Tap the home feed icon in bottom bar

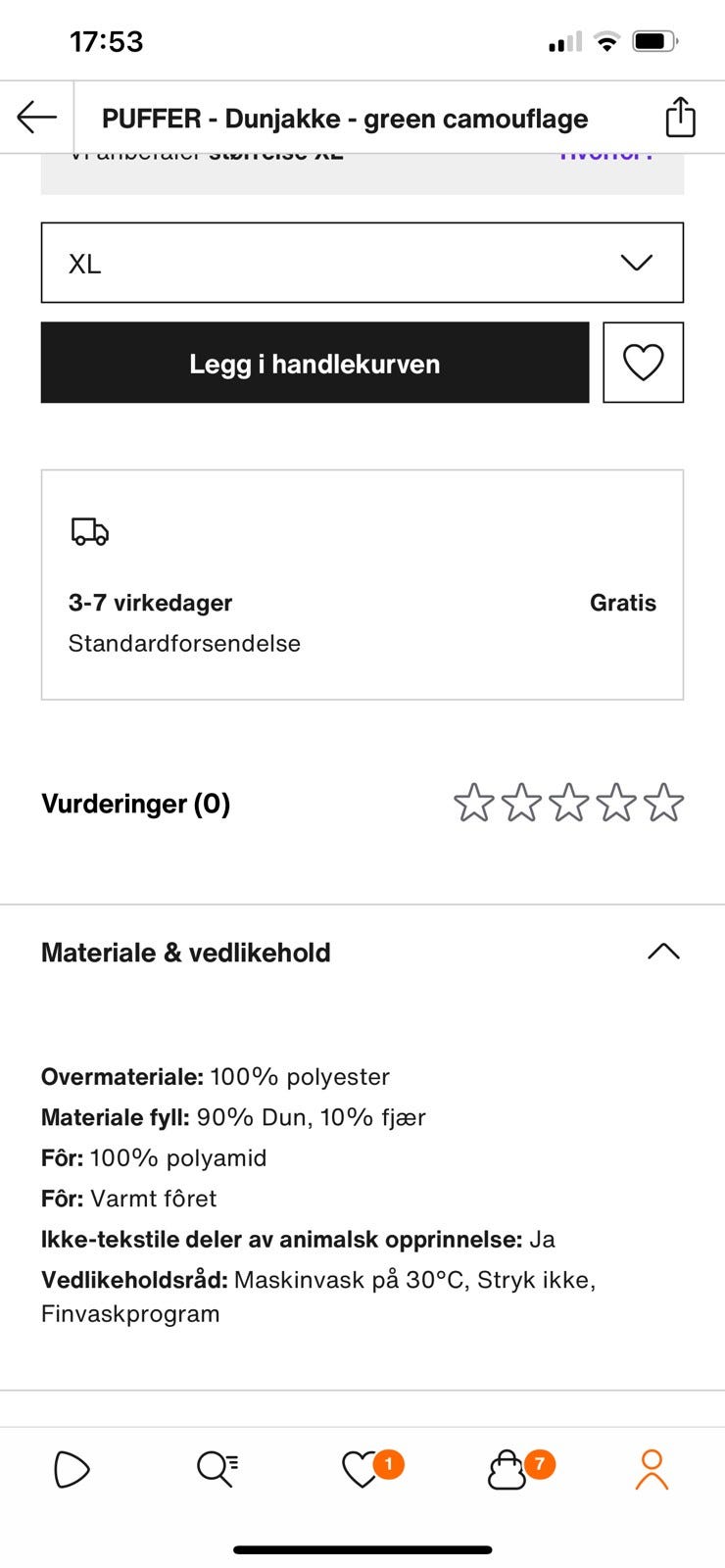(71, 1467)
